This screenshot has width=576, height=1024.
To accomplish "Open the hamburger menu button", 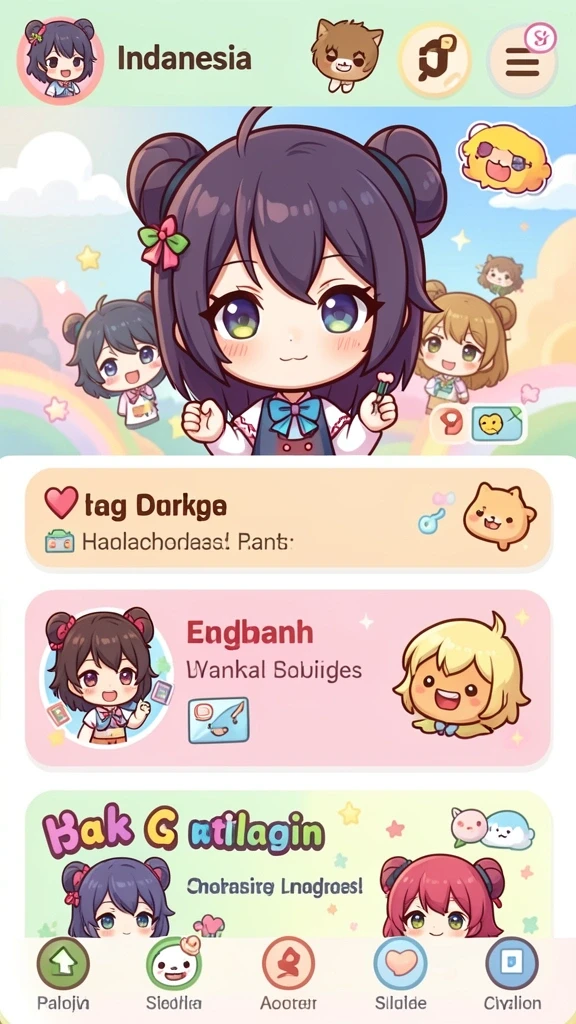I will 522,62.
